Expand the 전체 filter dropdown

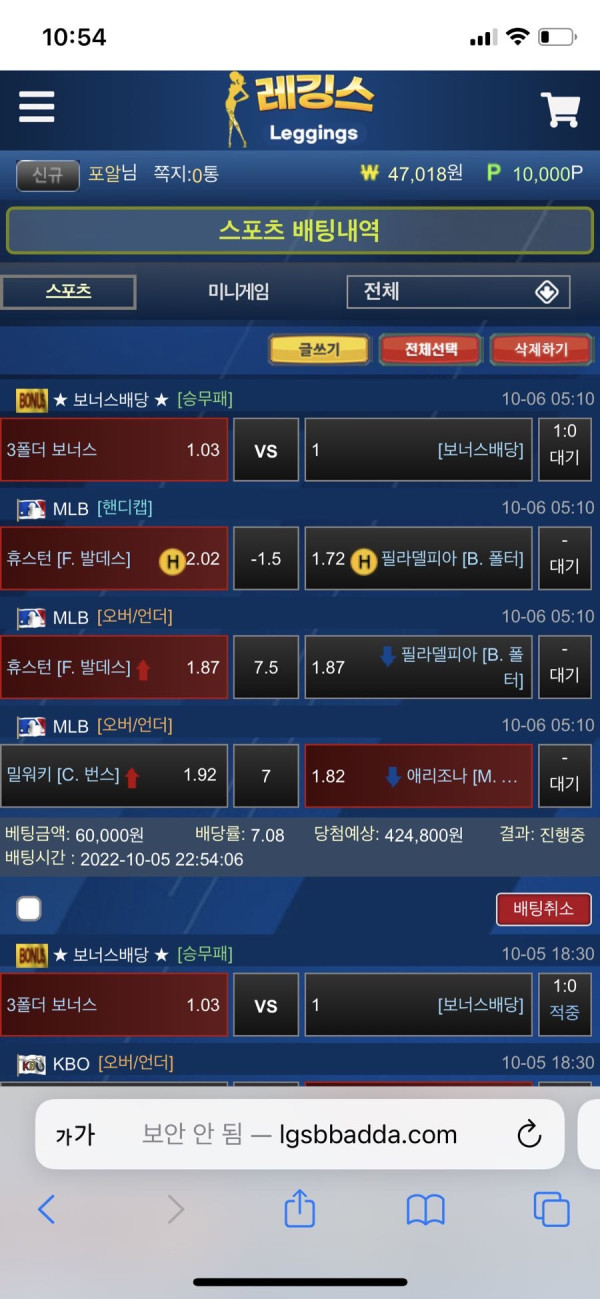[x=458, y=292]
